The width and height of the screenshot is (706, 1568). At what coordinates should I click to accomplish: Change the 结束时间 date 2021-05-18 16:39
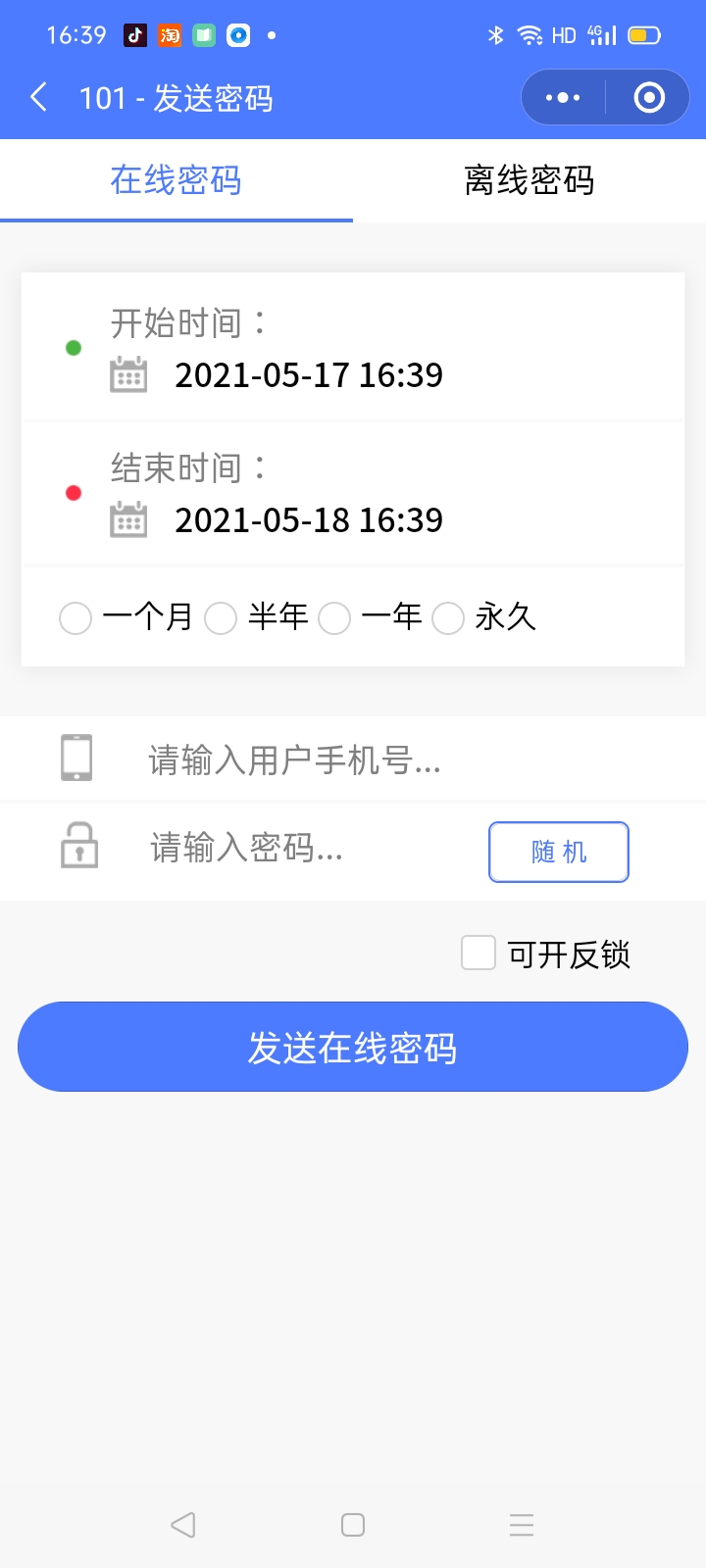tap(308, 520)
